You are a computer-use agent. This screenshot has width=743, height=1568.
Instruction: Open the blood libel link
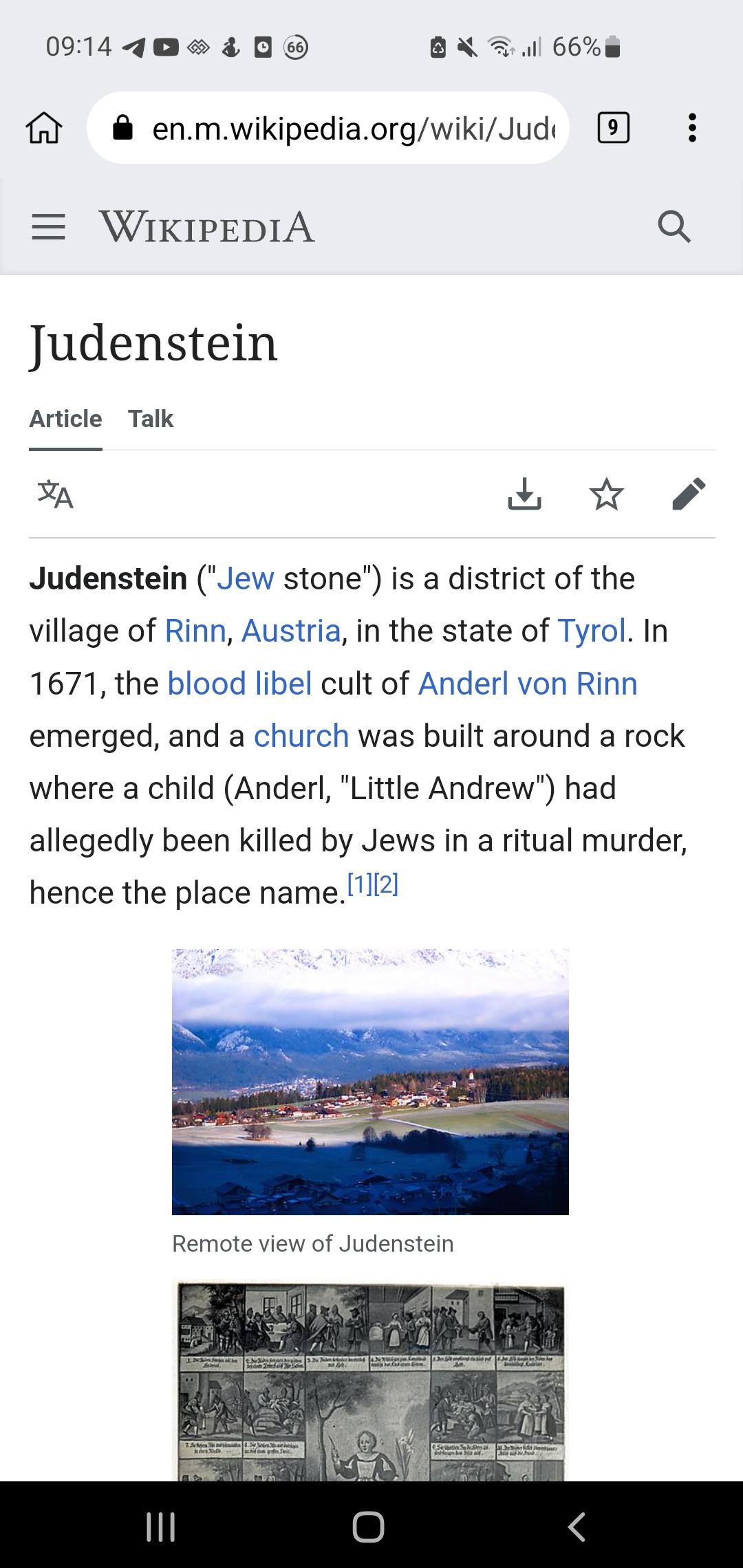click(x=239, y=684)
